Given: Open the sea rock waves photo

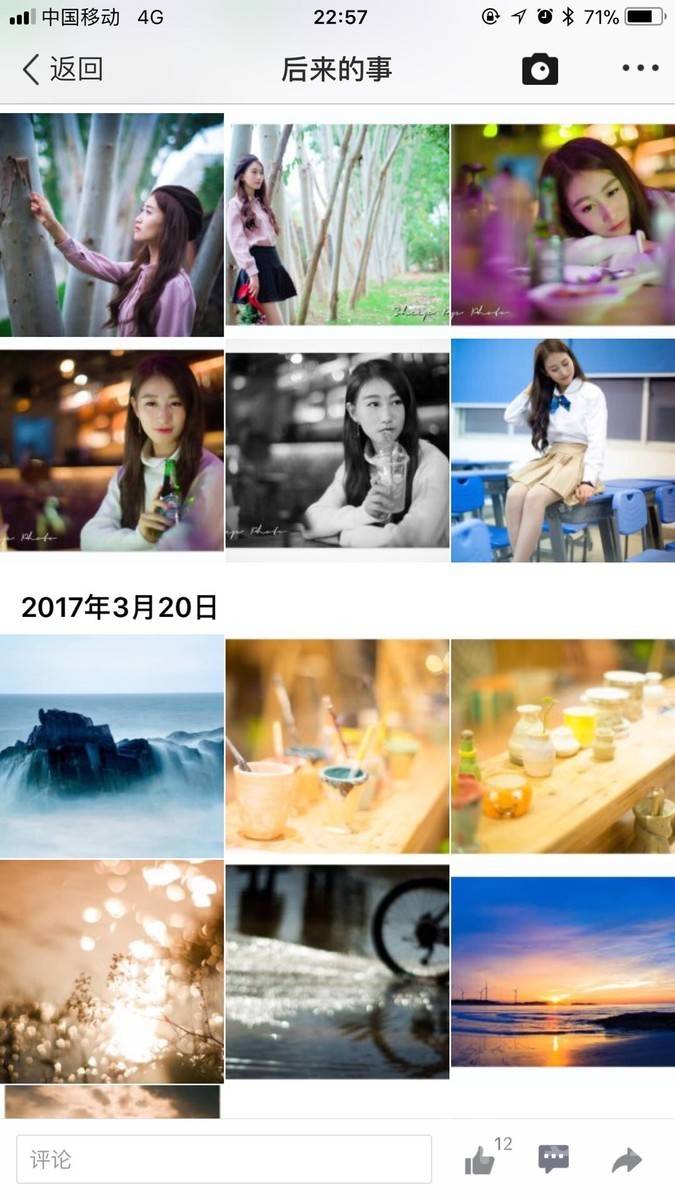Looking at the screenshot, I should [x=111, y=747].
